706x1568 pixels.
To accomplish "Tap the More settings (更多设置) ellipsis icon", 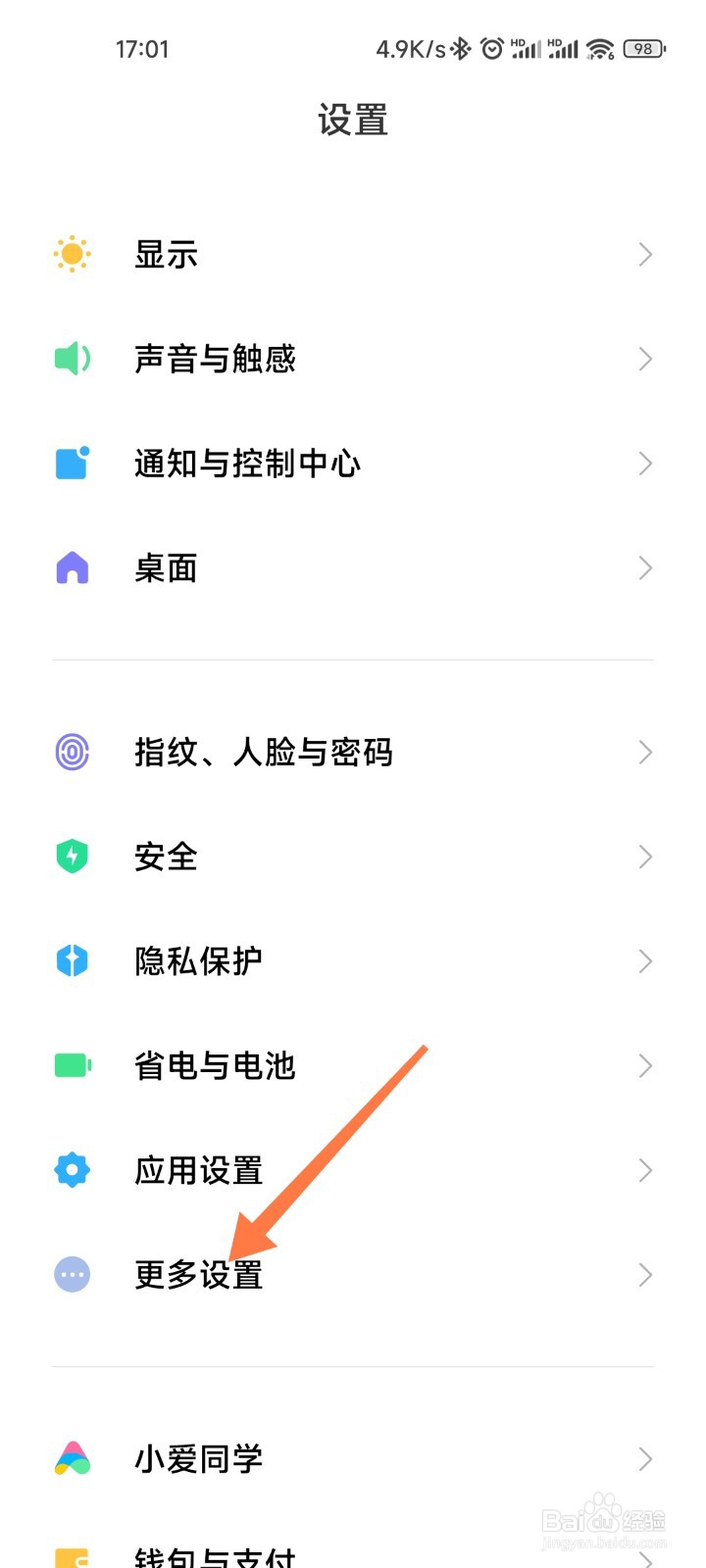I will coord(72,1275).
